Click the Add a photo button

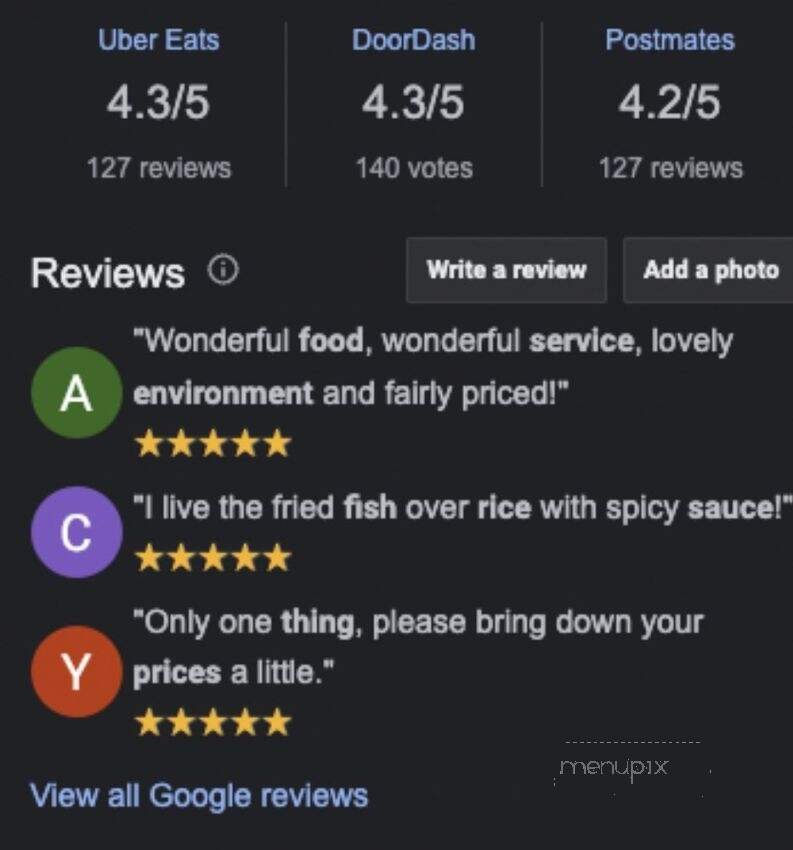712,270
